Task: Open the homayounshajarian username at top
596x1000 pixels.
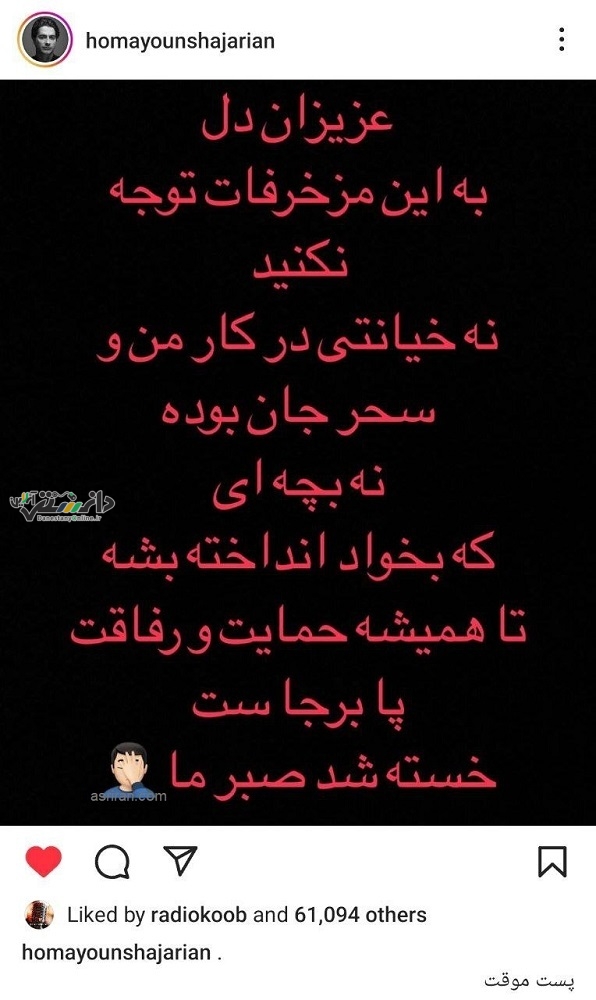Action: pyautogui.click(x=180, y=41)
